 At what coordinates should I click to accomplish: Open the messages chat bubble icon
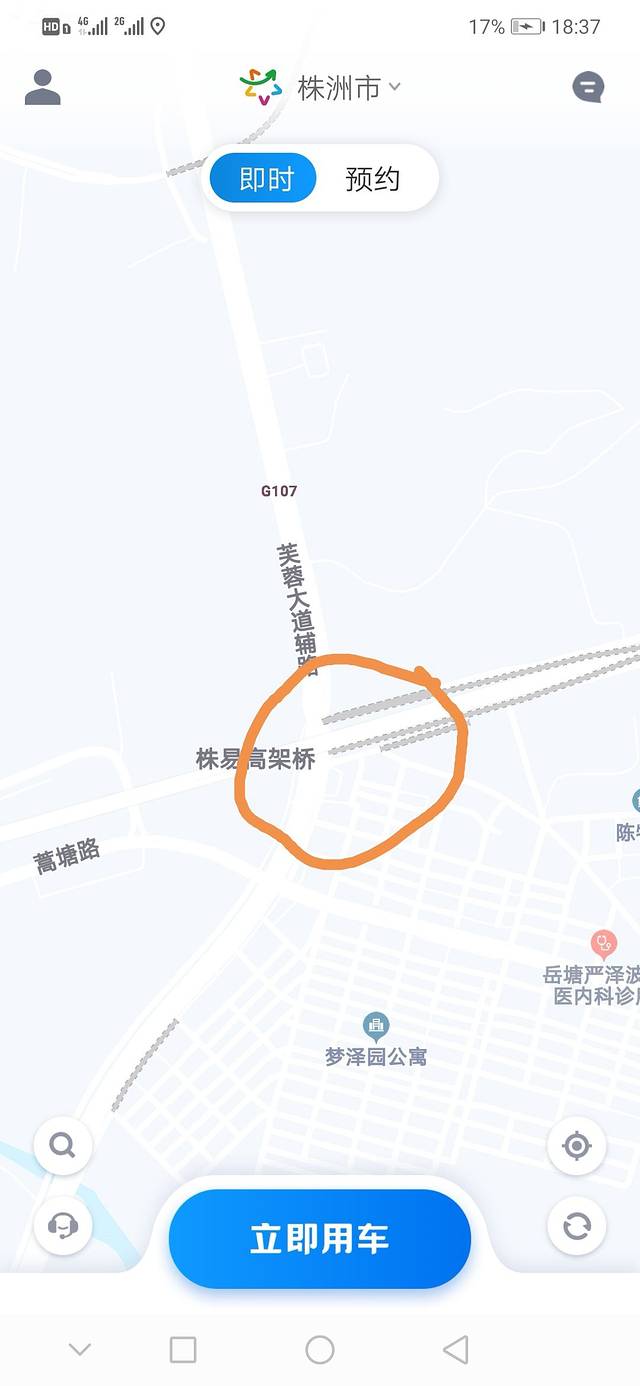[588, 88]
